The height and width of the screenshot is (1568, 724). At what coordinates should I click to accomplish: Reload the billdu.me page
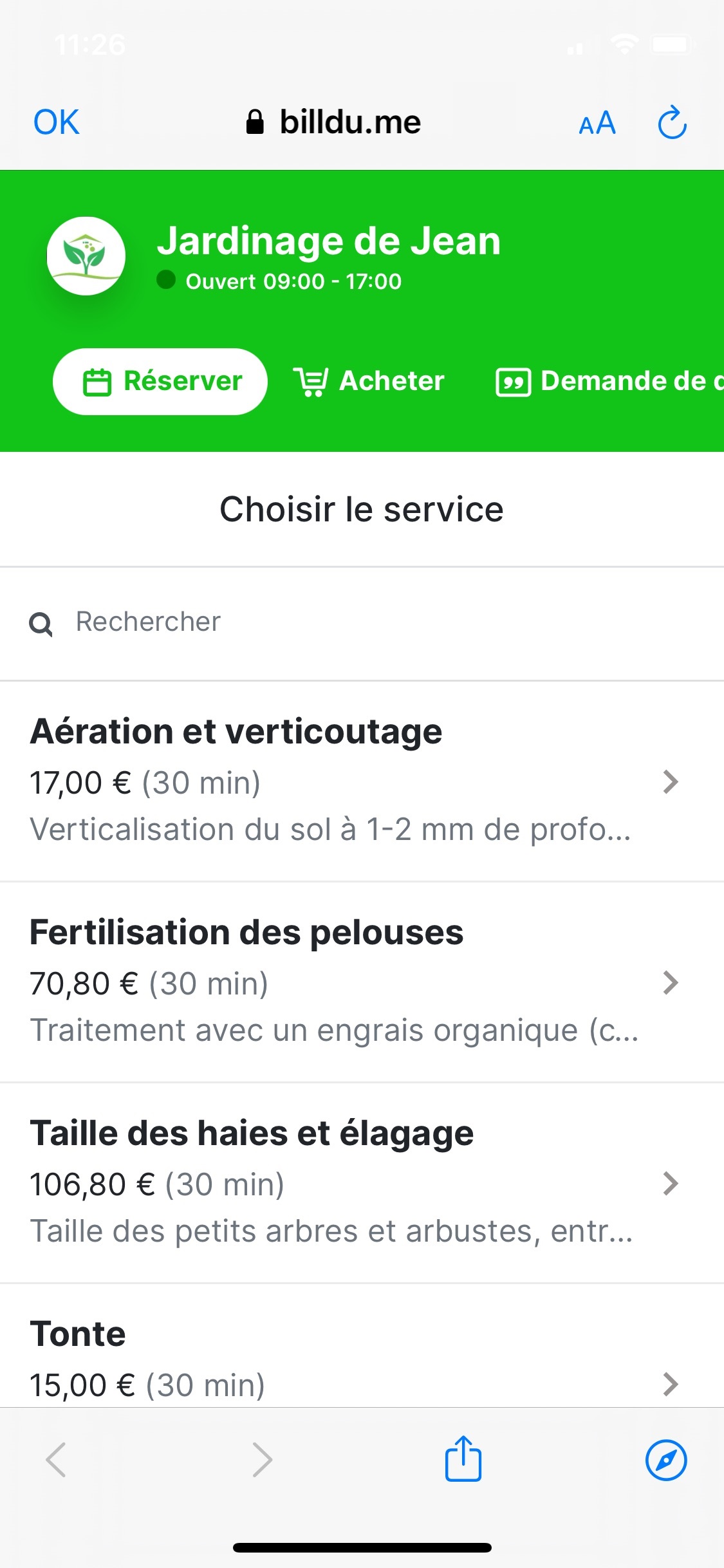[673, 122]
